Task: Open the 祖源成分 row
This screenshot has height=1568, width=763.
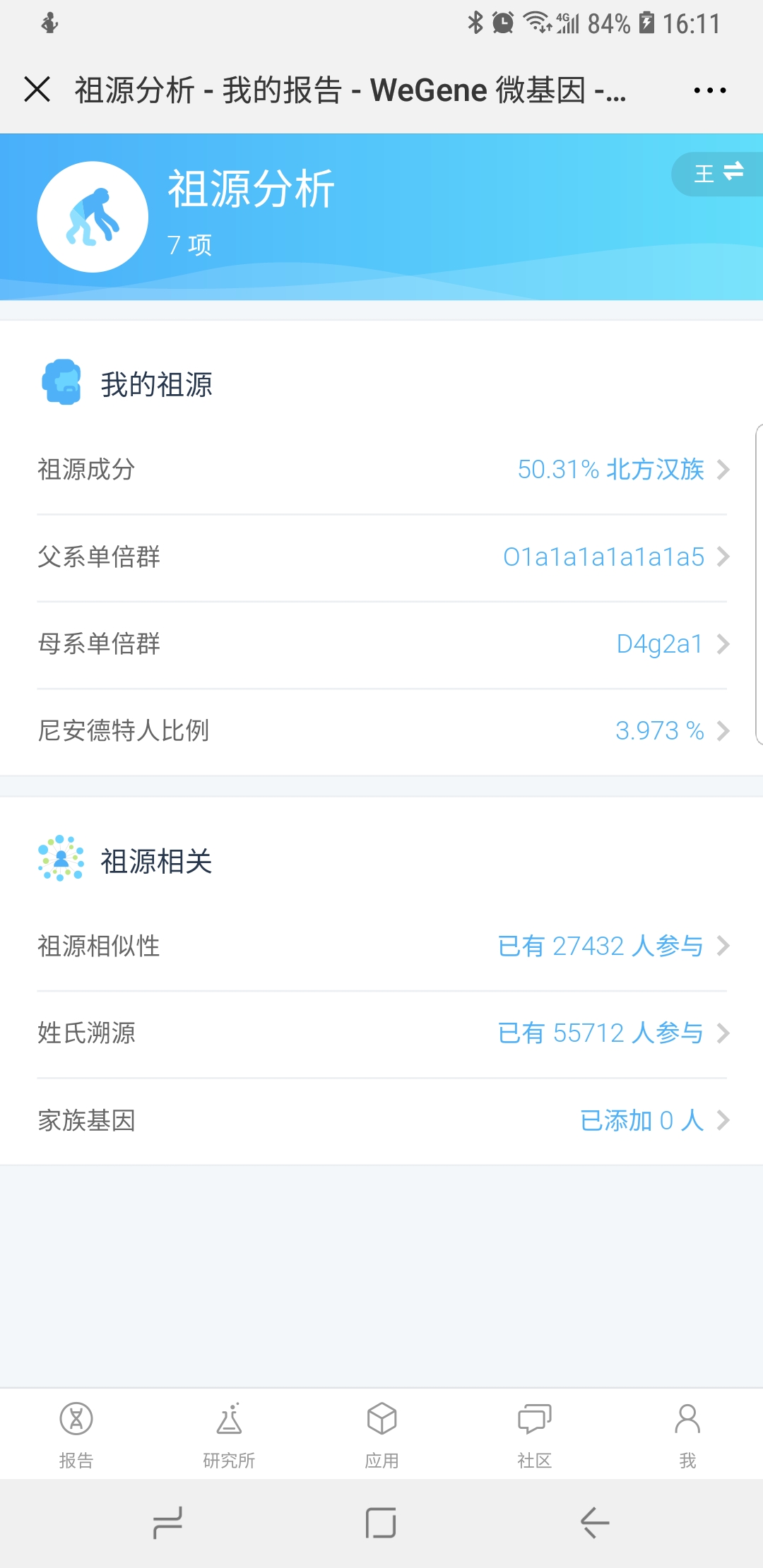Action: click(381, 470)
